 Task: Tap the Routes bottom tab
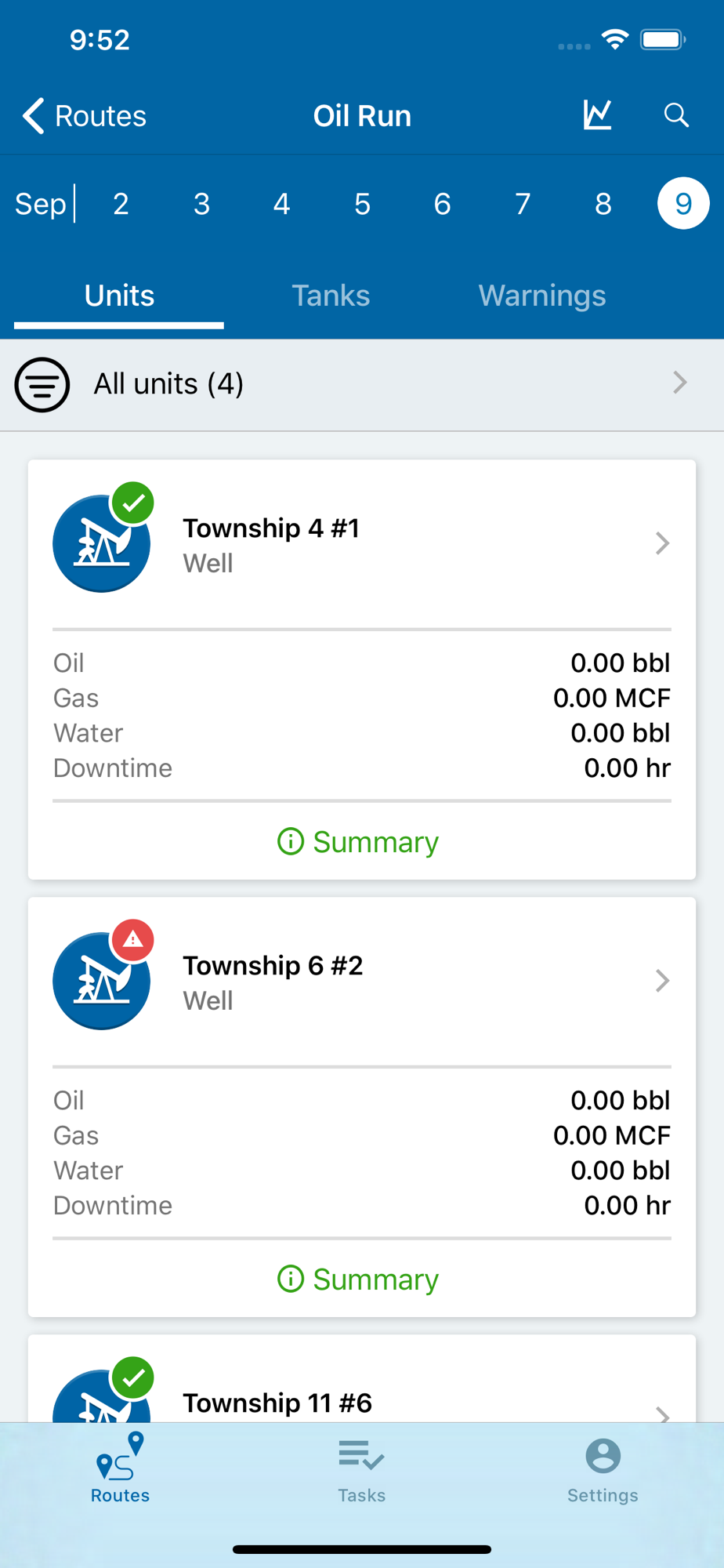(120, 1468)
